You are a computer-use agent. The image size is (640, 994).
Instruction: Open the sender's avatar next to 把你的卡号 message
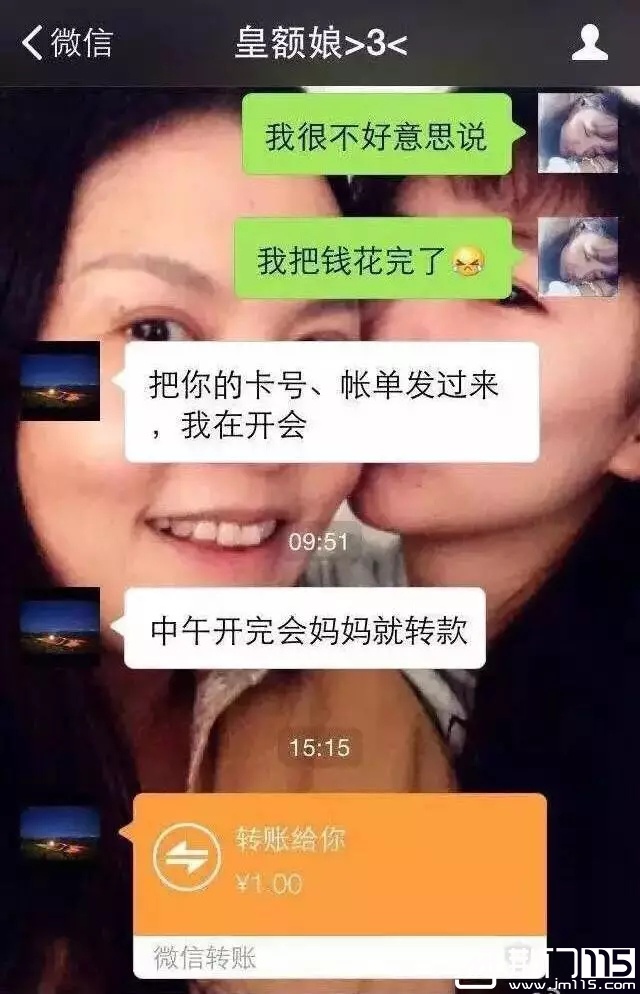pos(60,381)
